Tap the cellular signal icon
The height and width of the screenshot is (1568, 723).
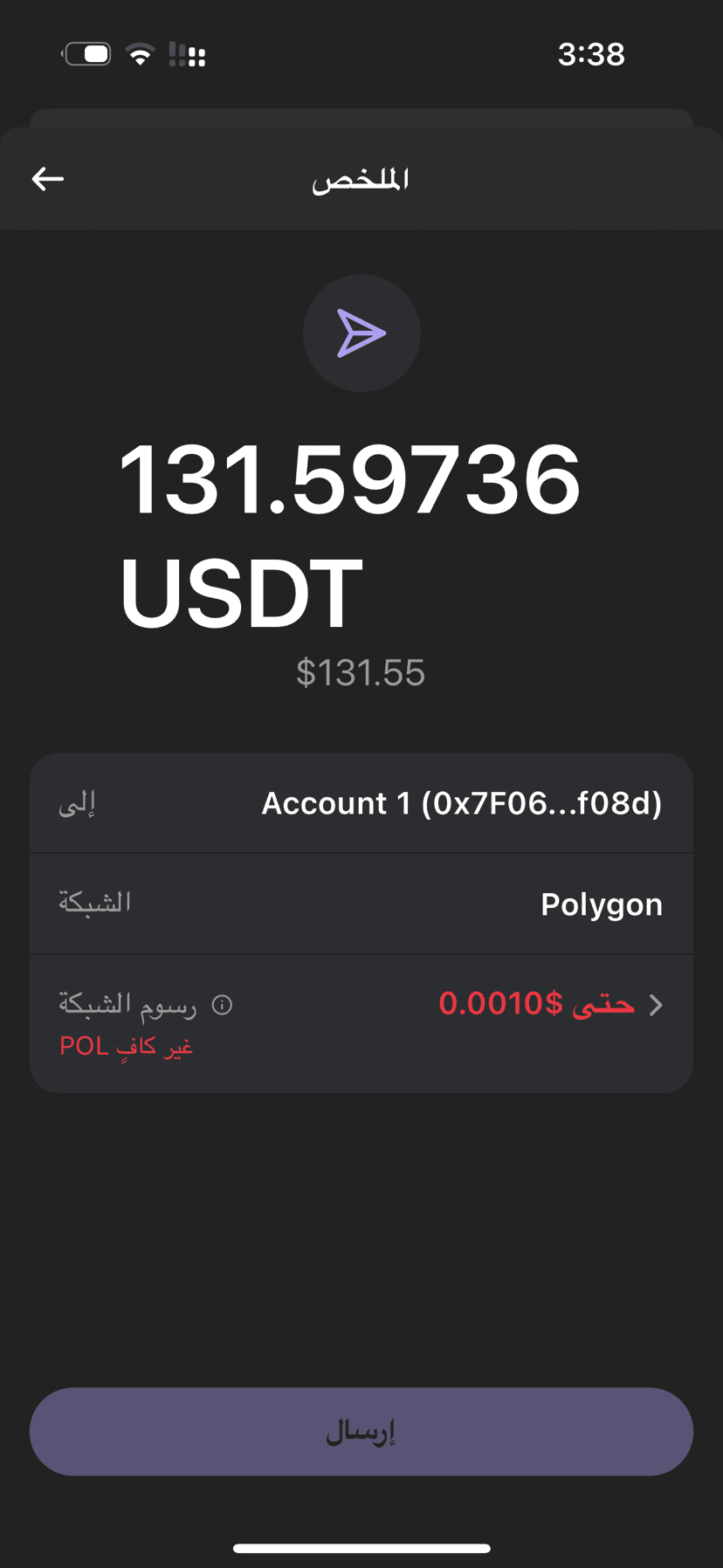coord(187,54)
